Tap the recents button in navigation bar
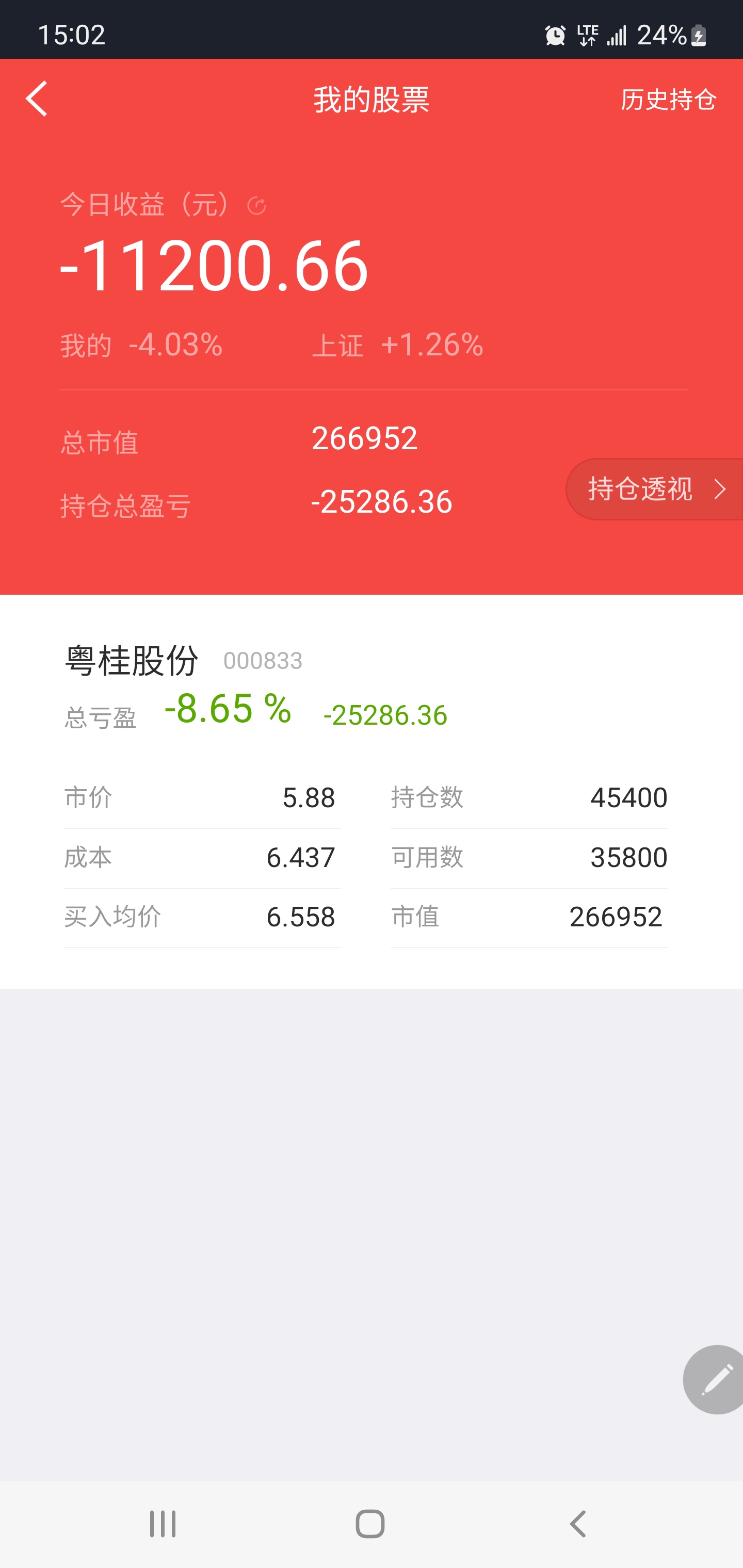 162,1524
